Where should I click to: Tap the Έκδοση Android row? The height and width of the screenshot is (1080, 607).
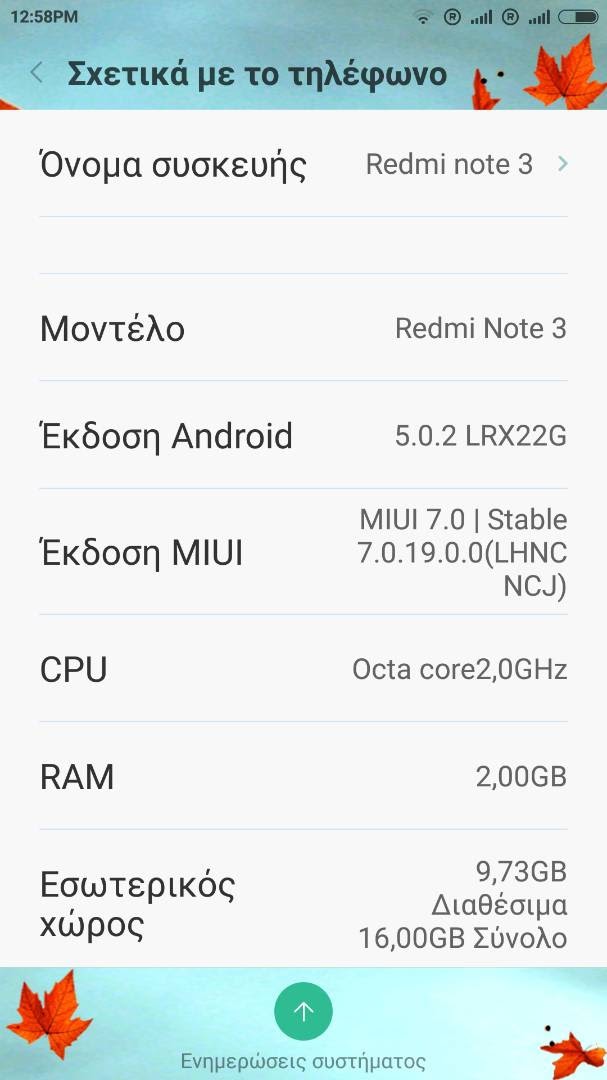[x=303, y=436]
